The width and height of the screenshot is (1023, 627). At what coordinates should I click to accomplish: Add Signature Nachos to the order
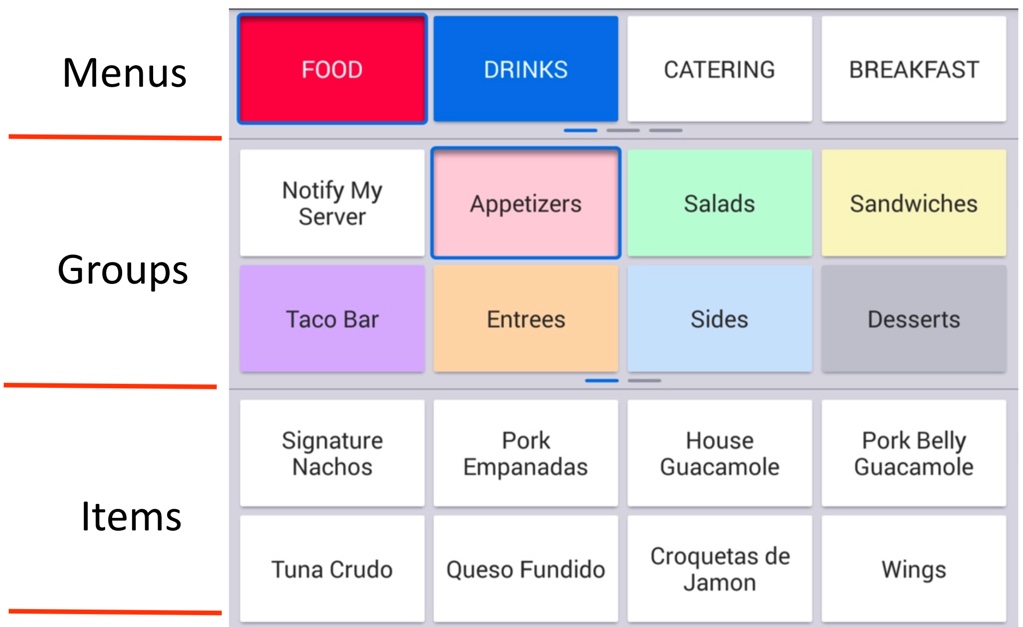click(332, 453)
